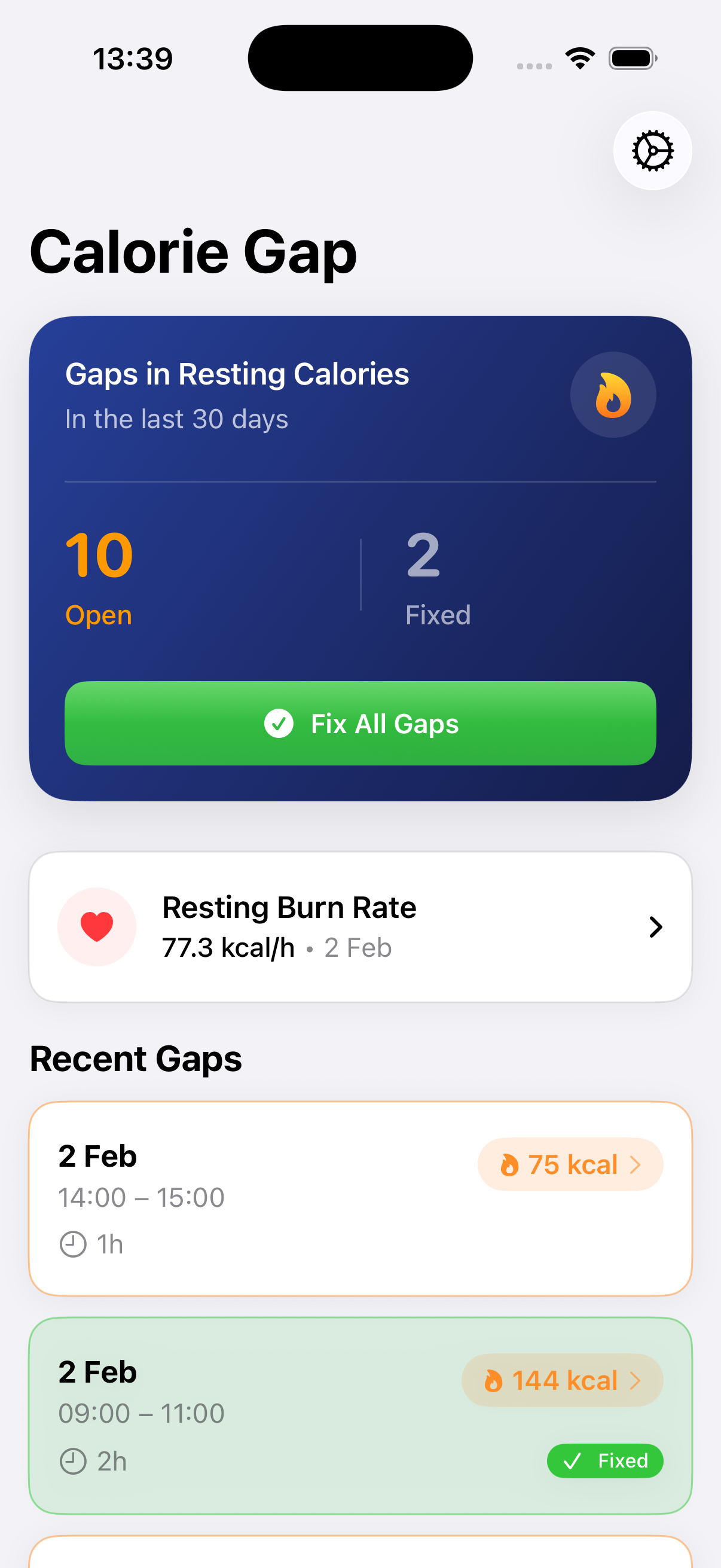
Task: Expand the Resting Burn Rate row via its chevron
Action: pyautogui.click(x=655, y=926)
